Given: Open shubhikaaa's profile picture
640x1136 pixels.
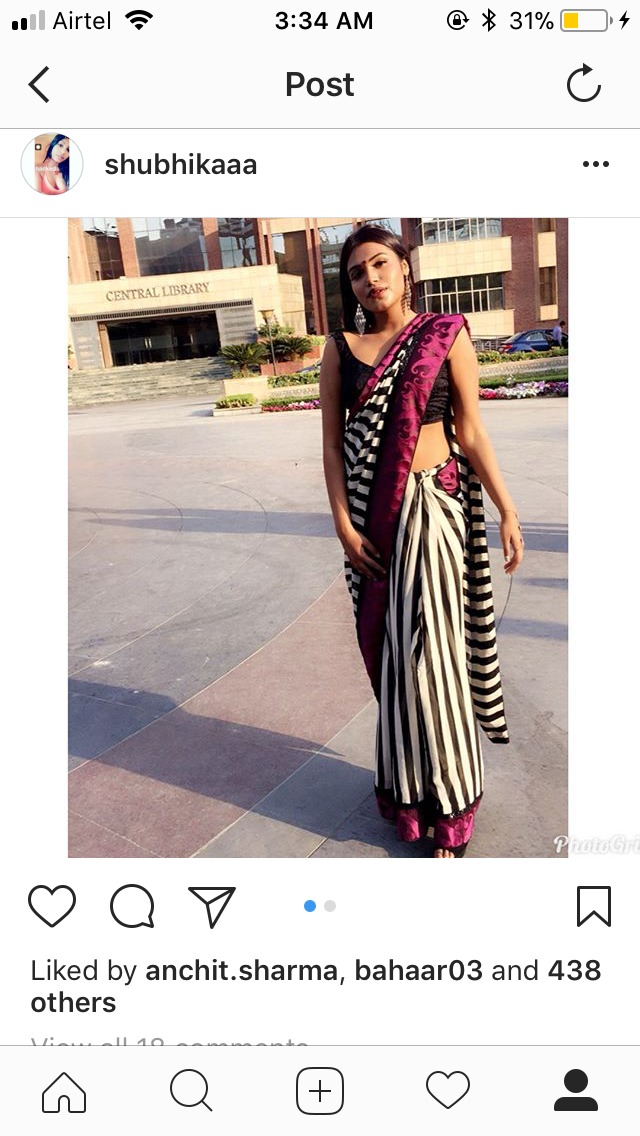Looking at the screenshot, I should click(52, 164).
